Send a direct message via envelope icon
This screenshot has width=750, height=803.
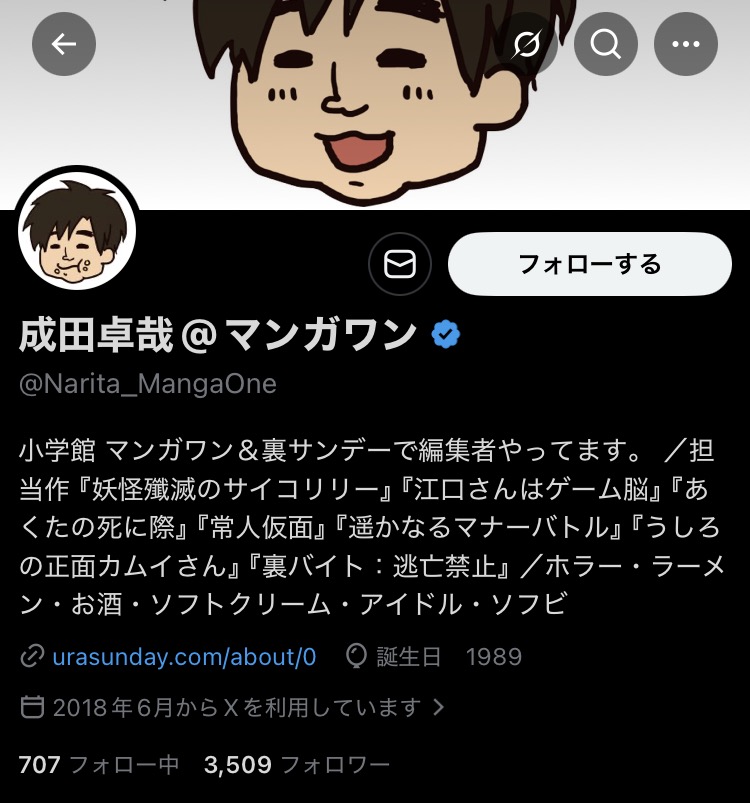click(x=400, y=264)
